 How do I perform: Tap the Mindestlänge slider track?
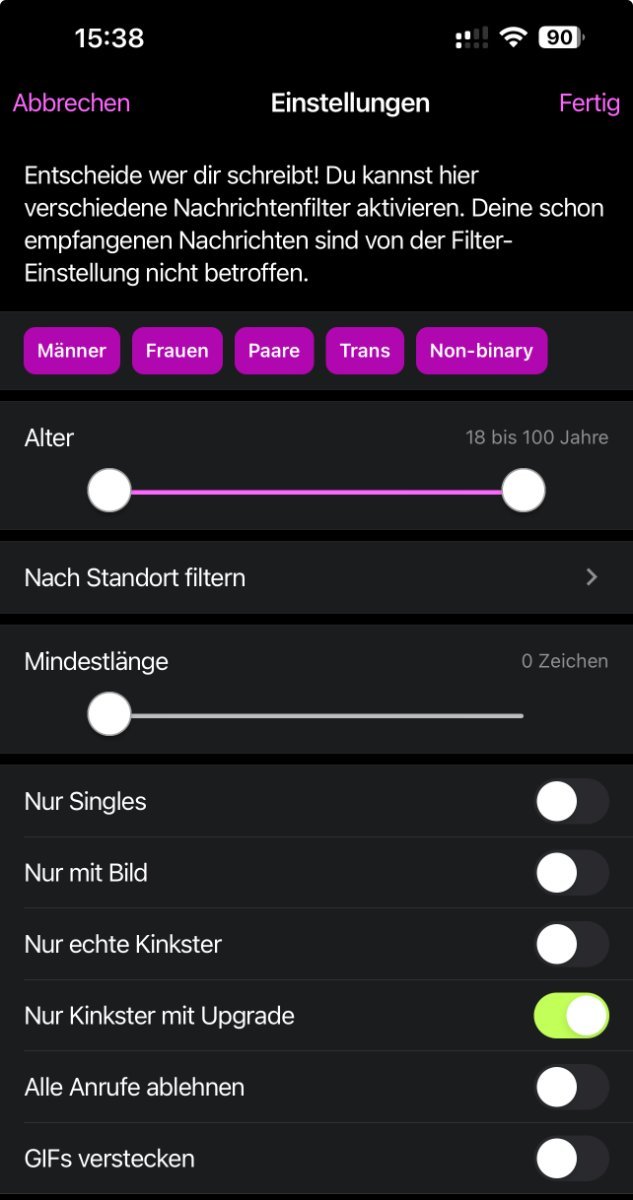point(320,715)
